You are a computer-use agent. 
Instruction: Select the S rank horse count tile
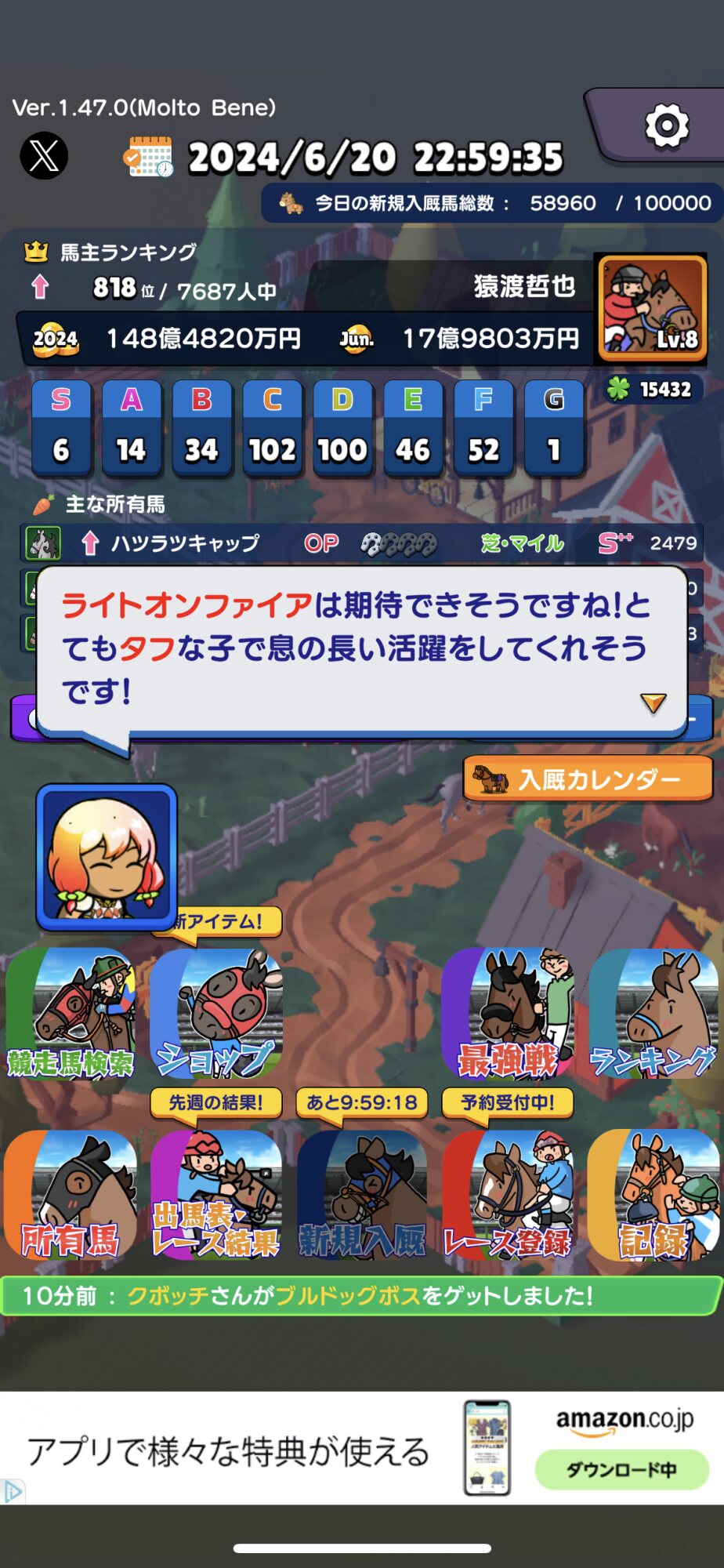(61, 428)
